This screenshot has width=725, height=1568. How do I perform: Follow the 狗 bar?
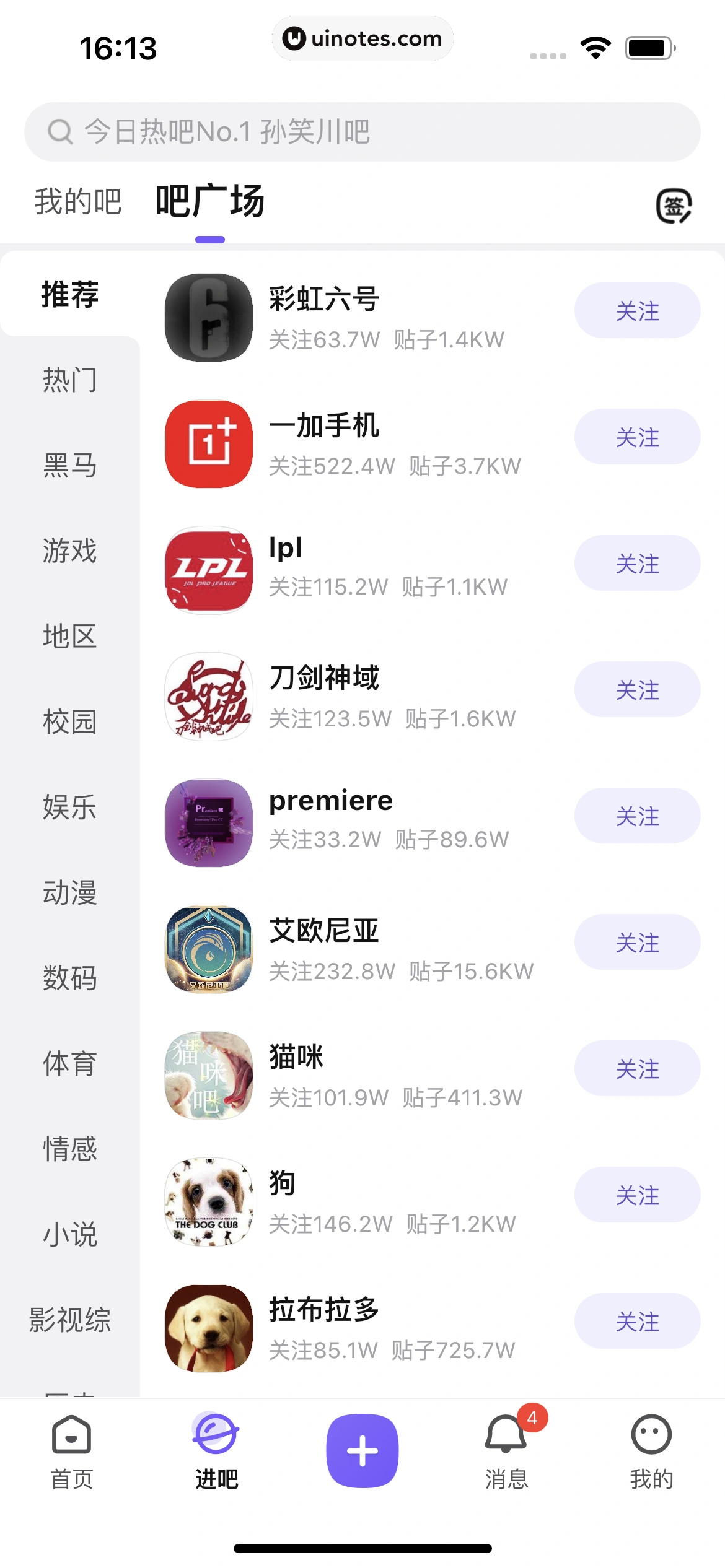click(x=637, y=1195)
